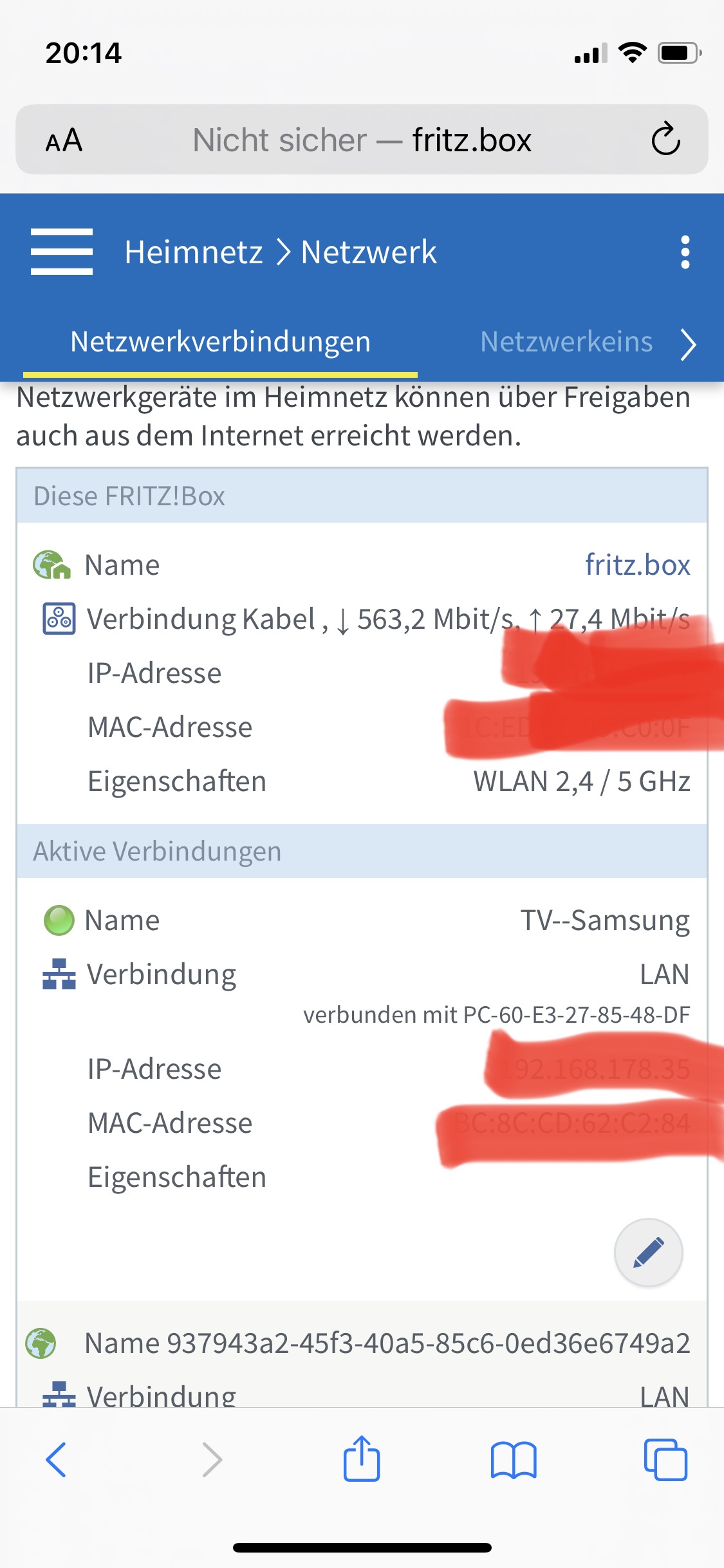
Task: Select the Netzwerkverbindungen tab
Action: coord(220,342)
